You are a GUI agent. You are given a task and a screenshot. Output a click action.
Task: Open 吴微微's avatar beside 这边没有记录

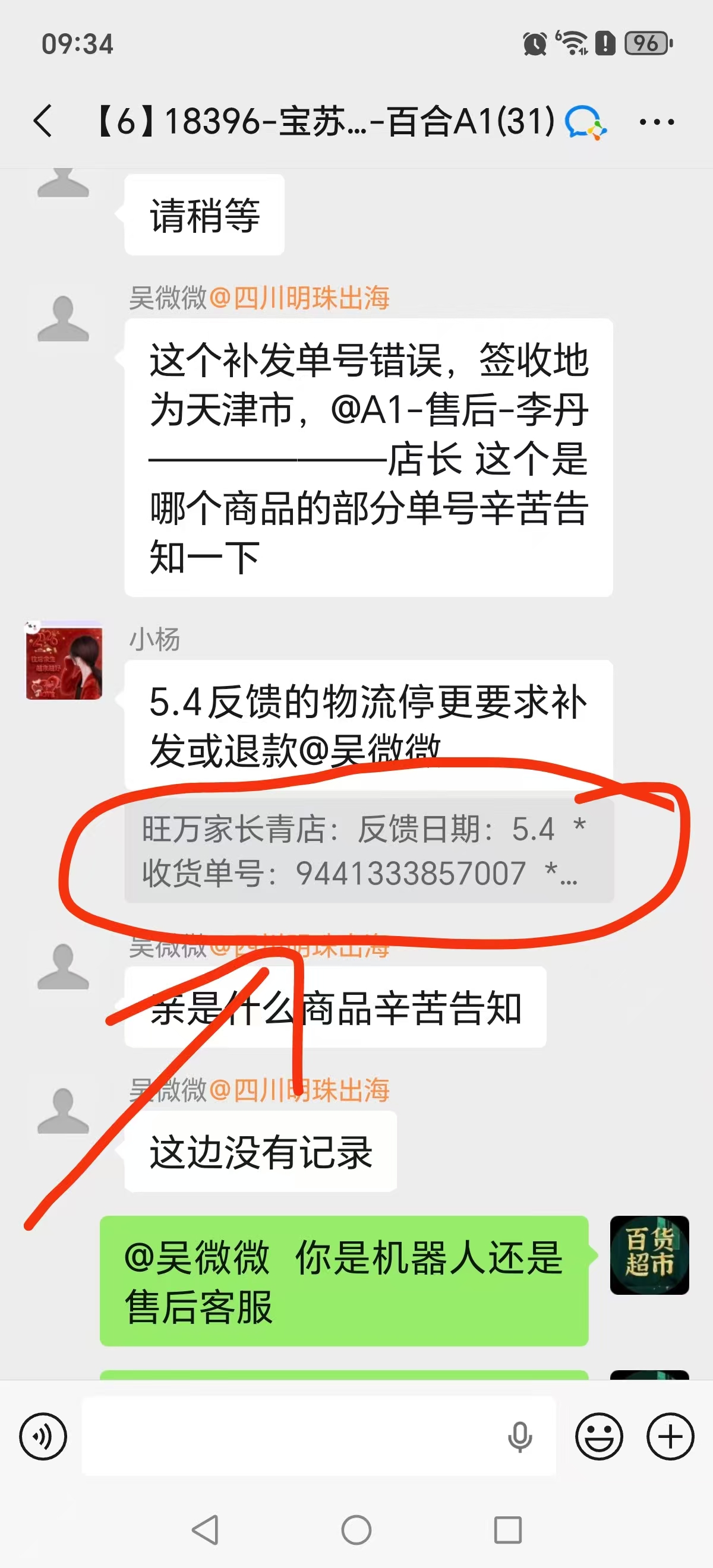pyautogui.click(x=64, y=1111)
